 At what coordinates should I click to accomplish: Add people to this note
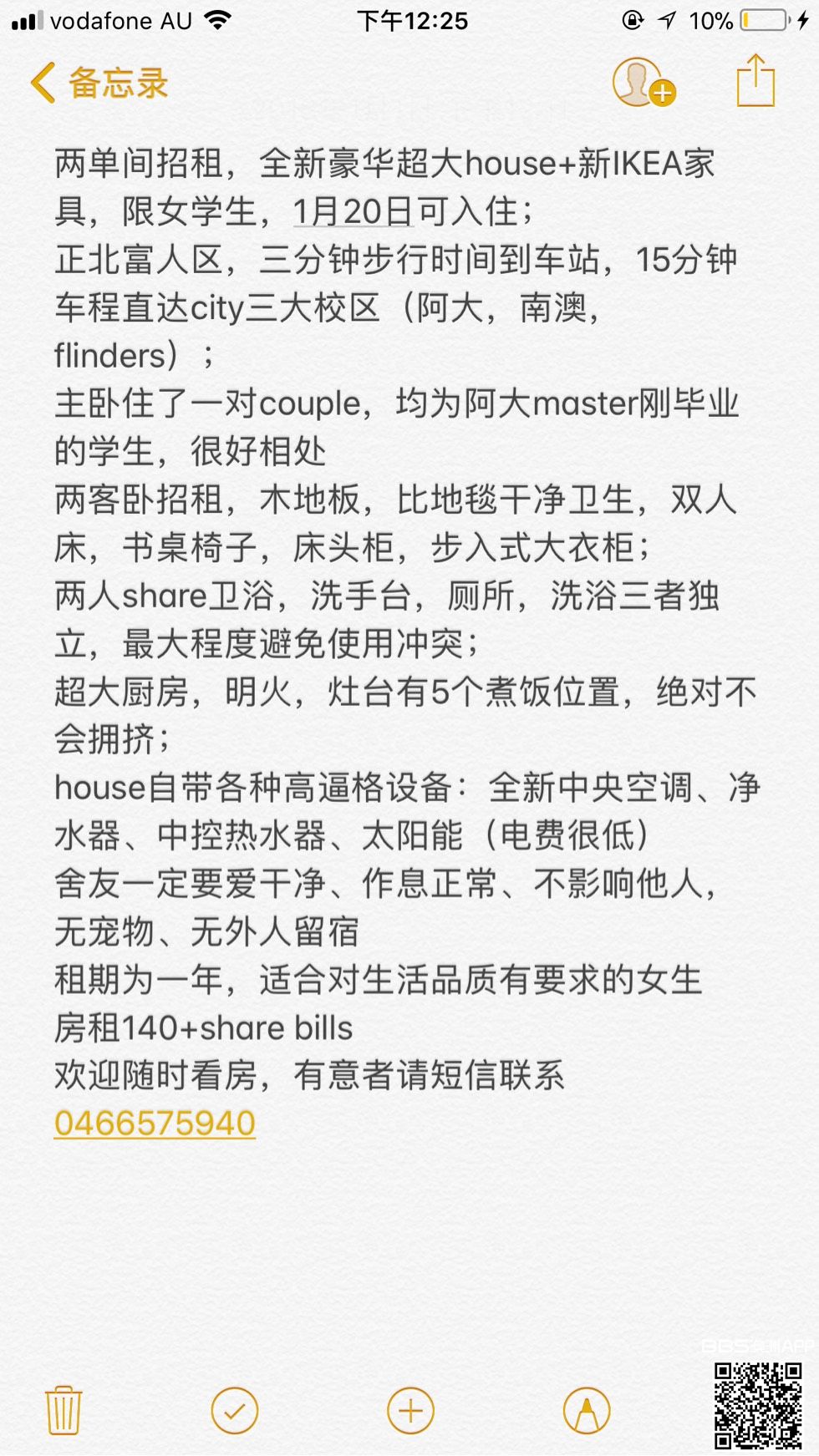(643, 83)
